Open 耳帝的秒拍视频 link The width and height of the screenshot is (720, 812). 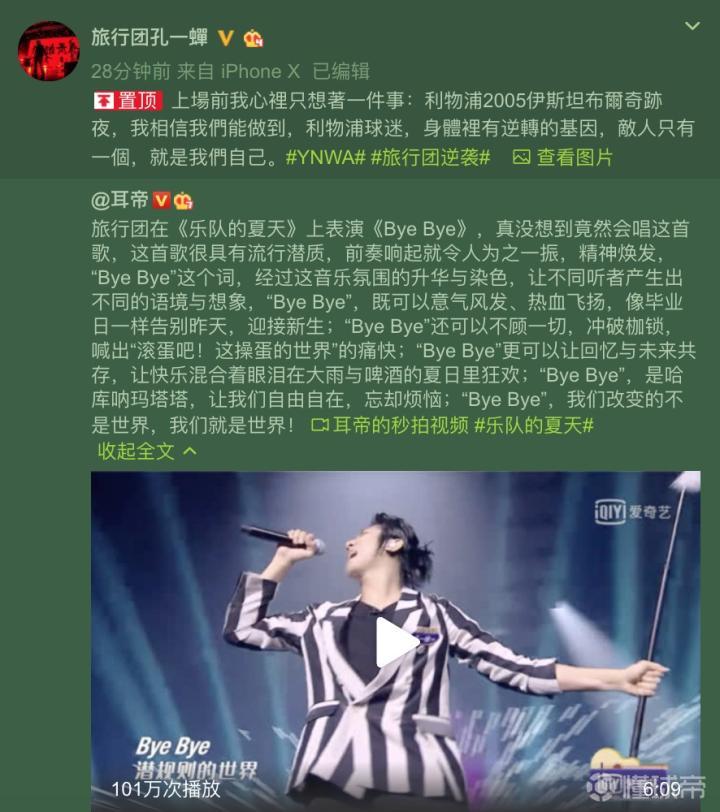[x=390, y=425]
